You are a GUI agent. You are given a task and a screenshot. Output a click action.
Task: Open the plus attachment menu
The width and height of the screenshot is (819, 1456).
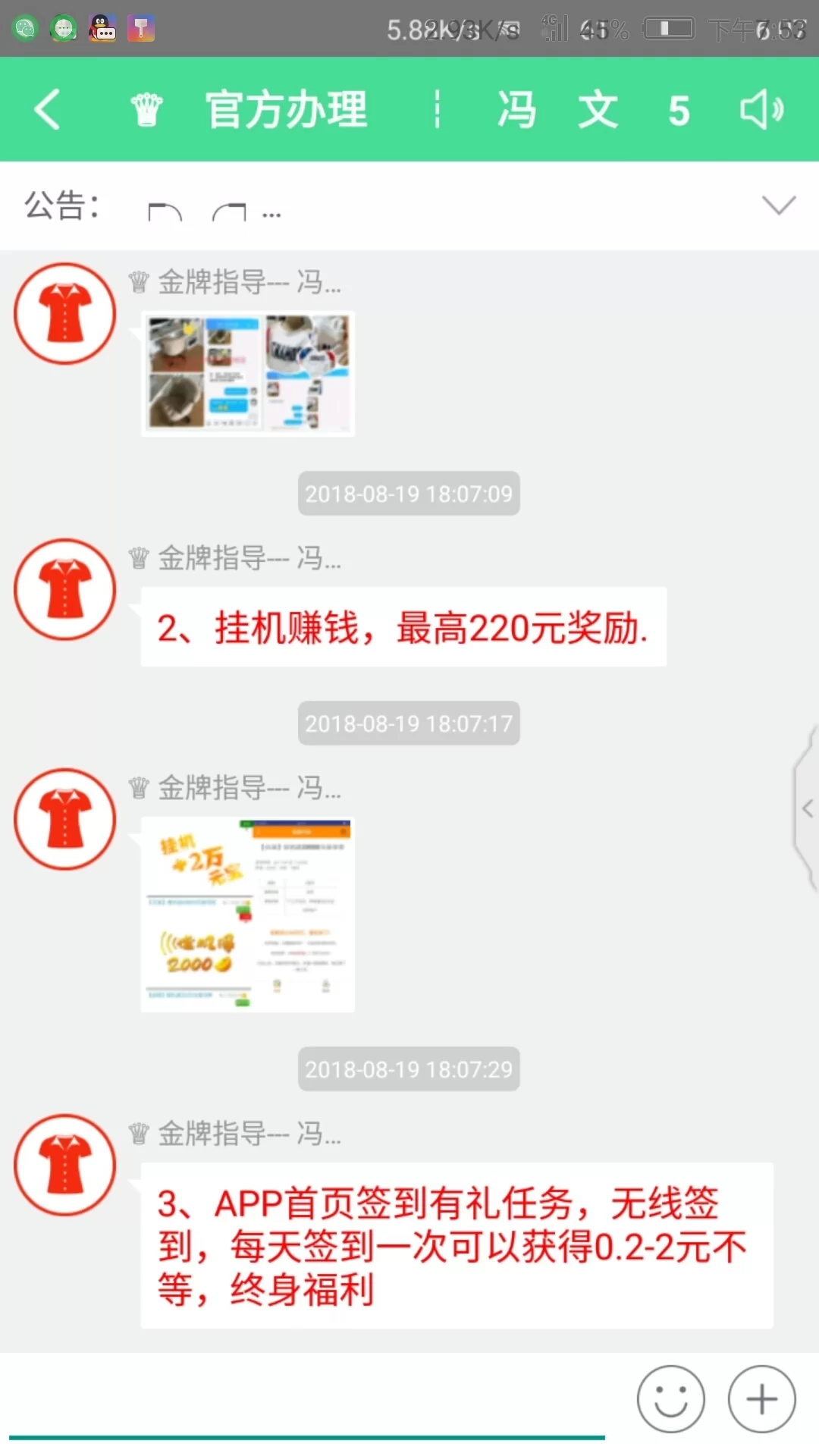click(x=761, y=1399)
